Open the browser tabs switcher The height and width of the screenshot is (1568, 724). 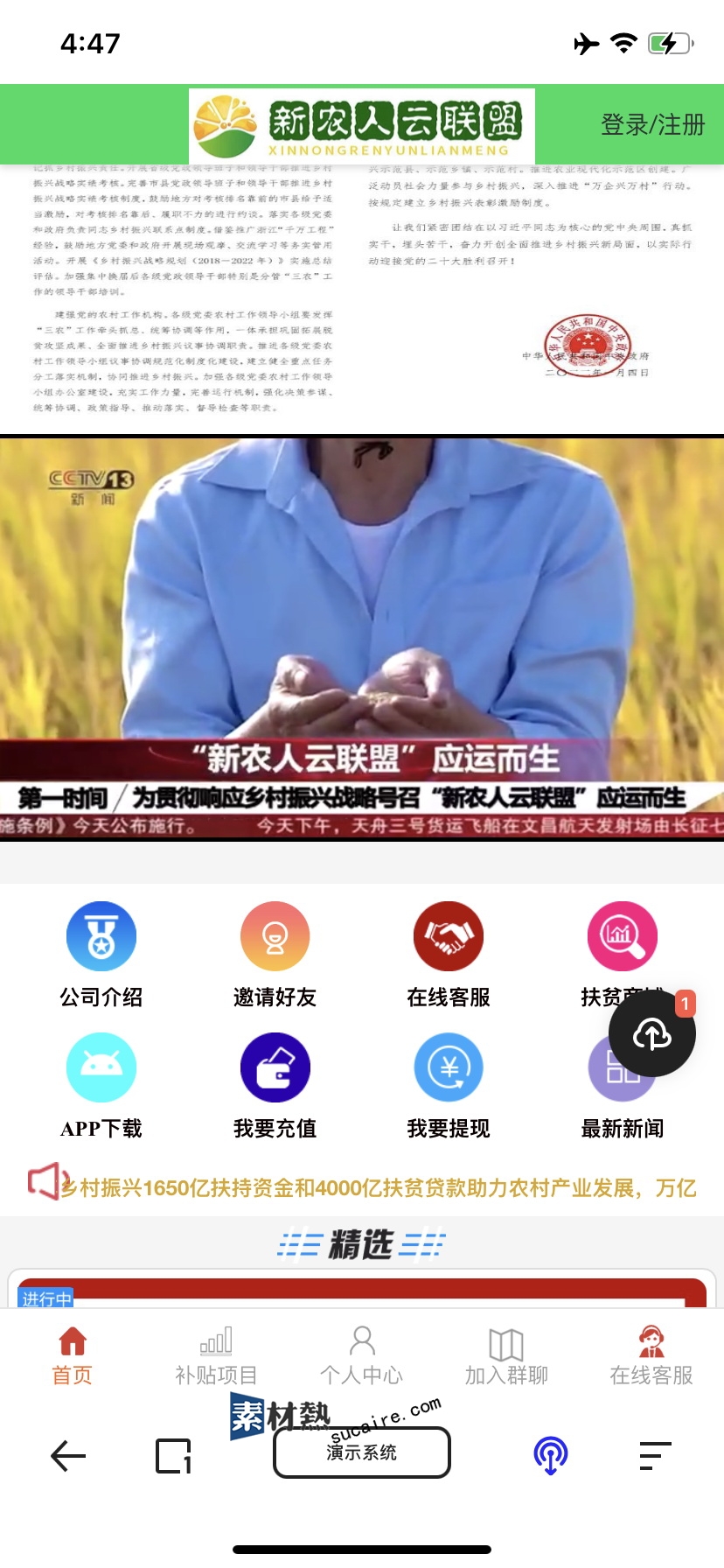tap(173, 1456)
